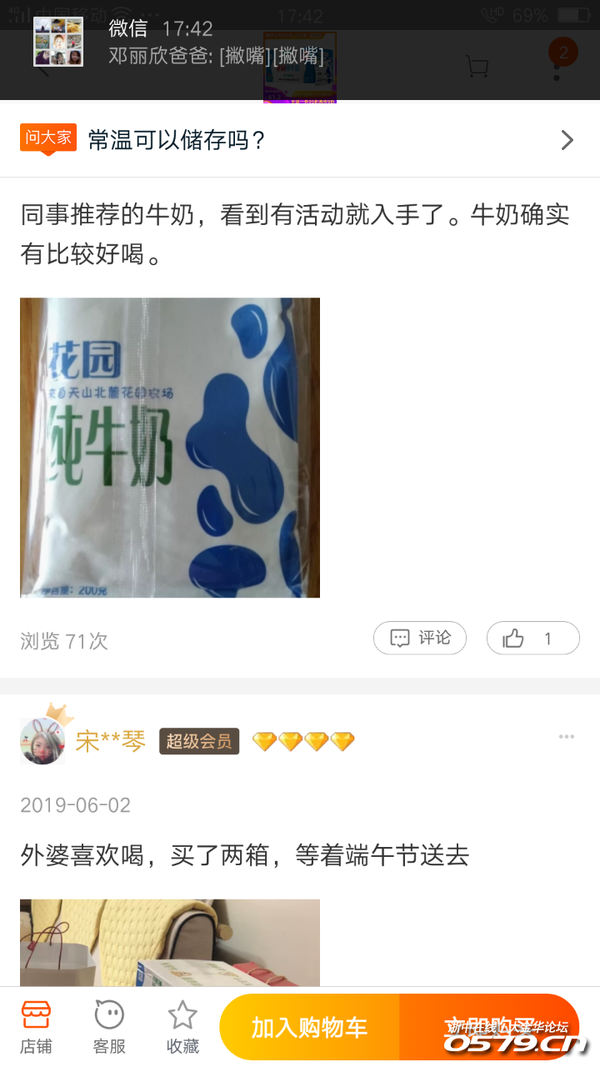Open the 问大家 question about 常温可以储存吗
The height and width of the screenshot is (1067, 600).
pyautogui.click(x=300, y=139)
